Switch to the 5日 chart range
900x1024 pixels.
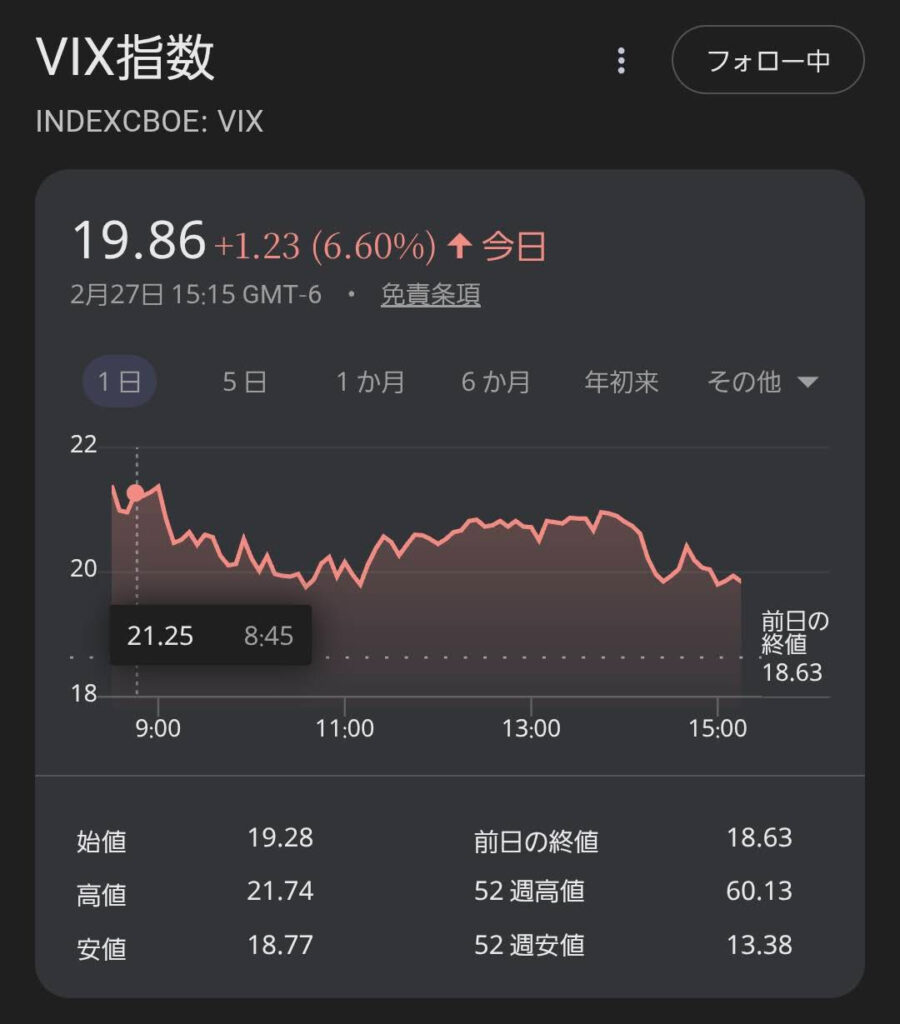[x=244, y=382]
